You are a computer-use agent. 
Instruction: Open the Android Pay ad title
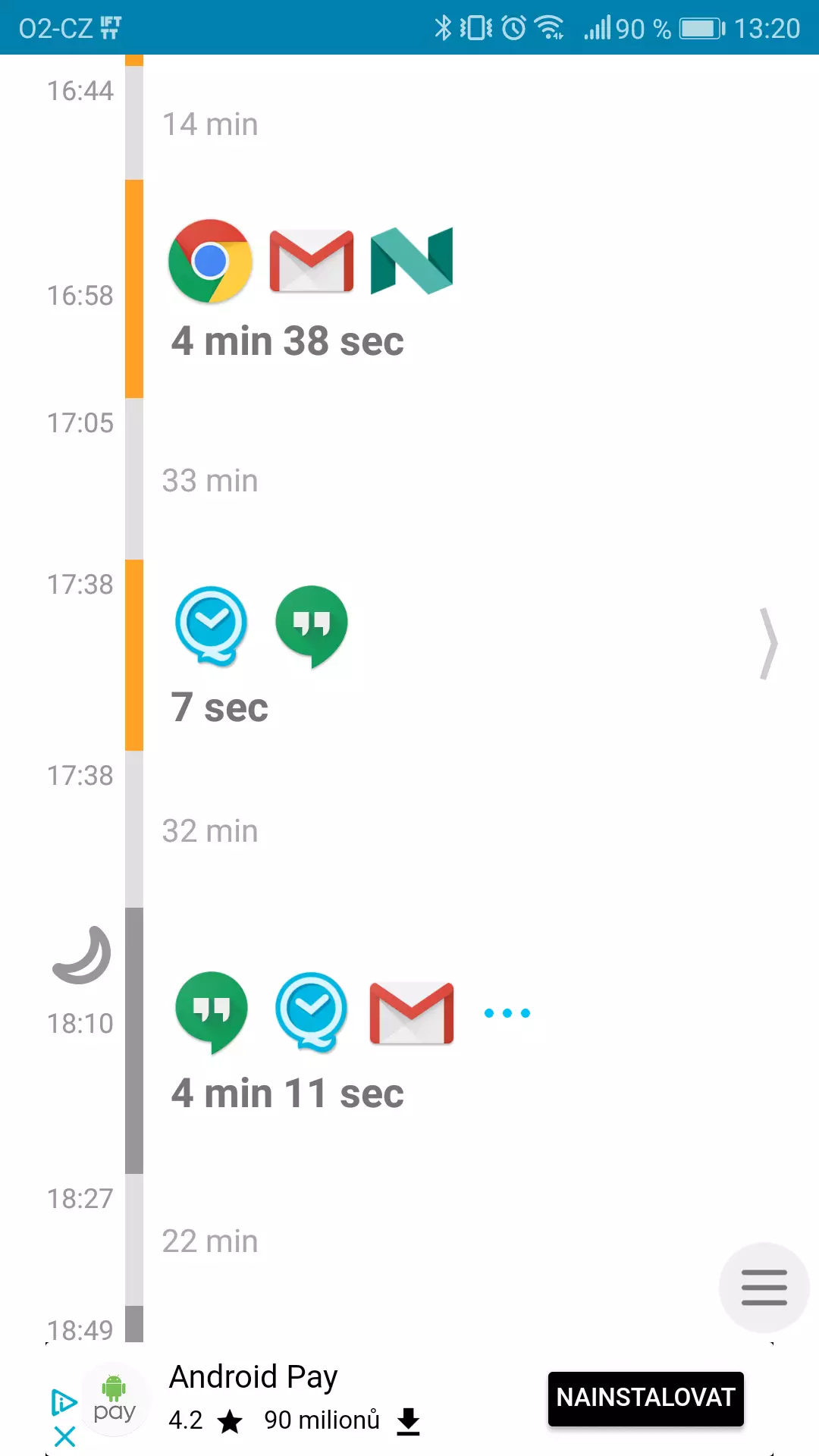pos(253,1377)
